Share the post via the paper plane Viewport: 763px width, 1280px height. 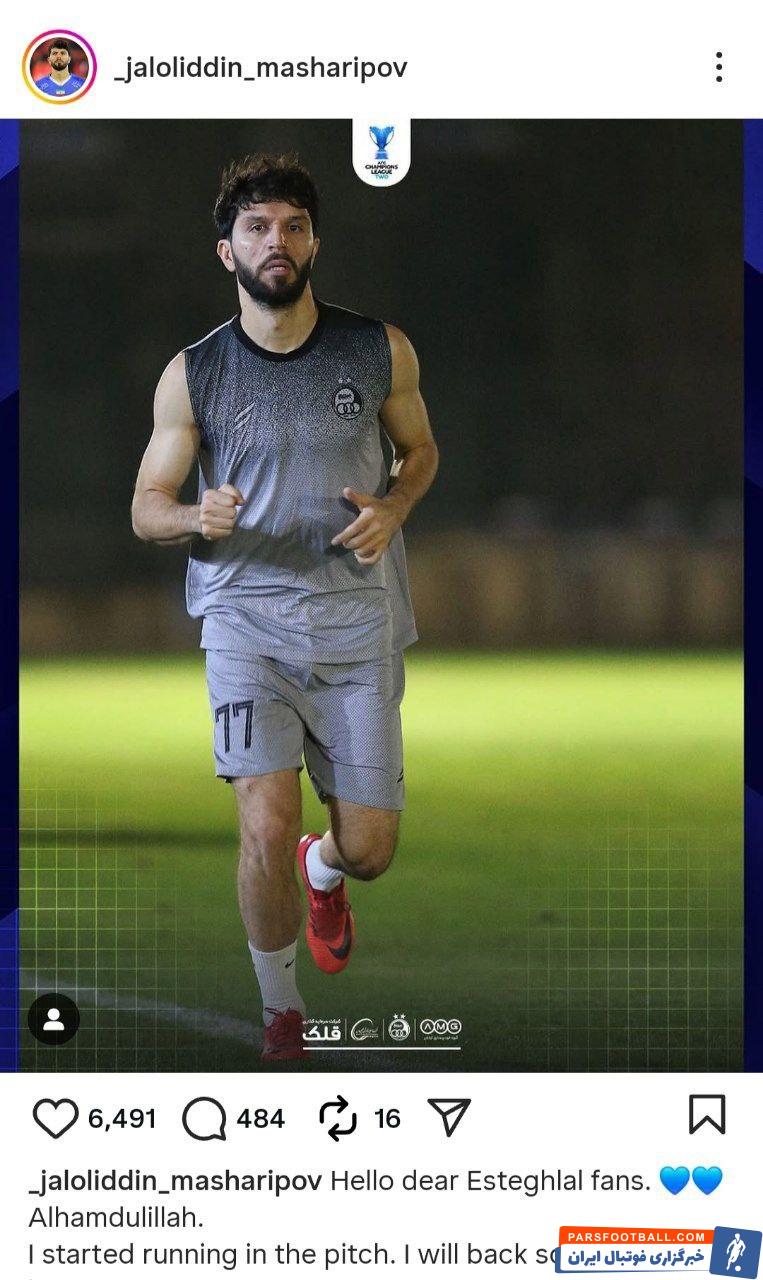(449, 1117)
